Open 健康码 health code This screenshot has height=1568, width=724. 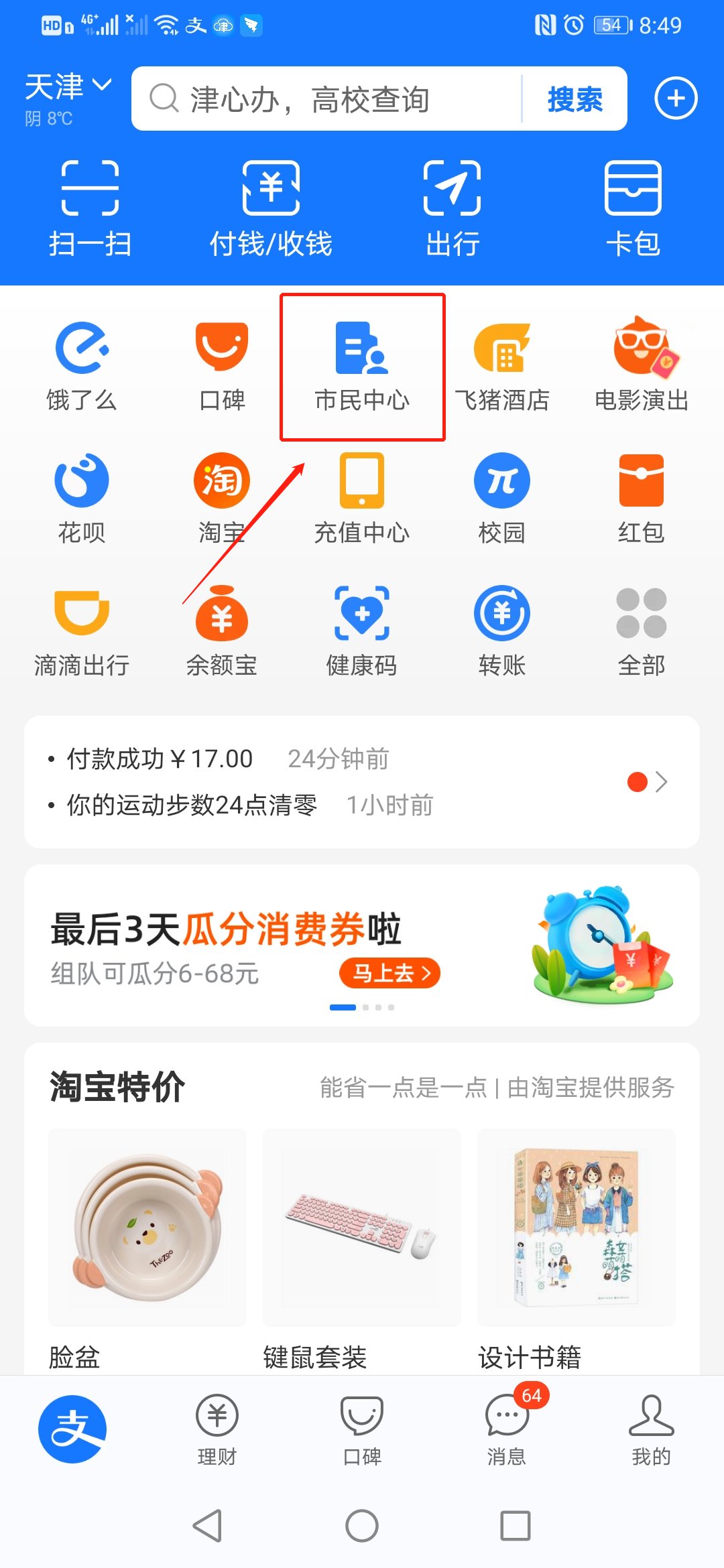click(x=362, y=631)
